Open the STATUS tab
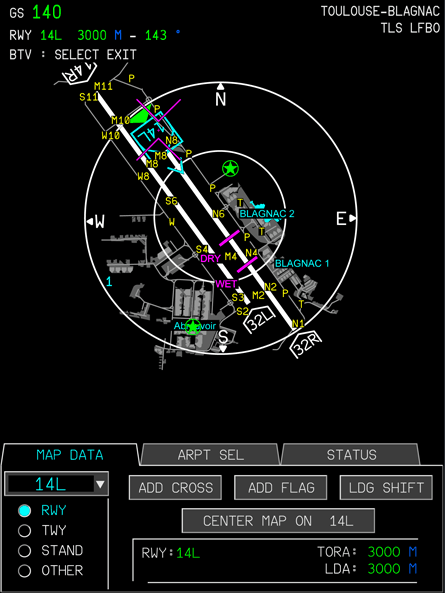 click(x=351, y=455)
